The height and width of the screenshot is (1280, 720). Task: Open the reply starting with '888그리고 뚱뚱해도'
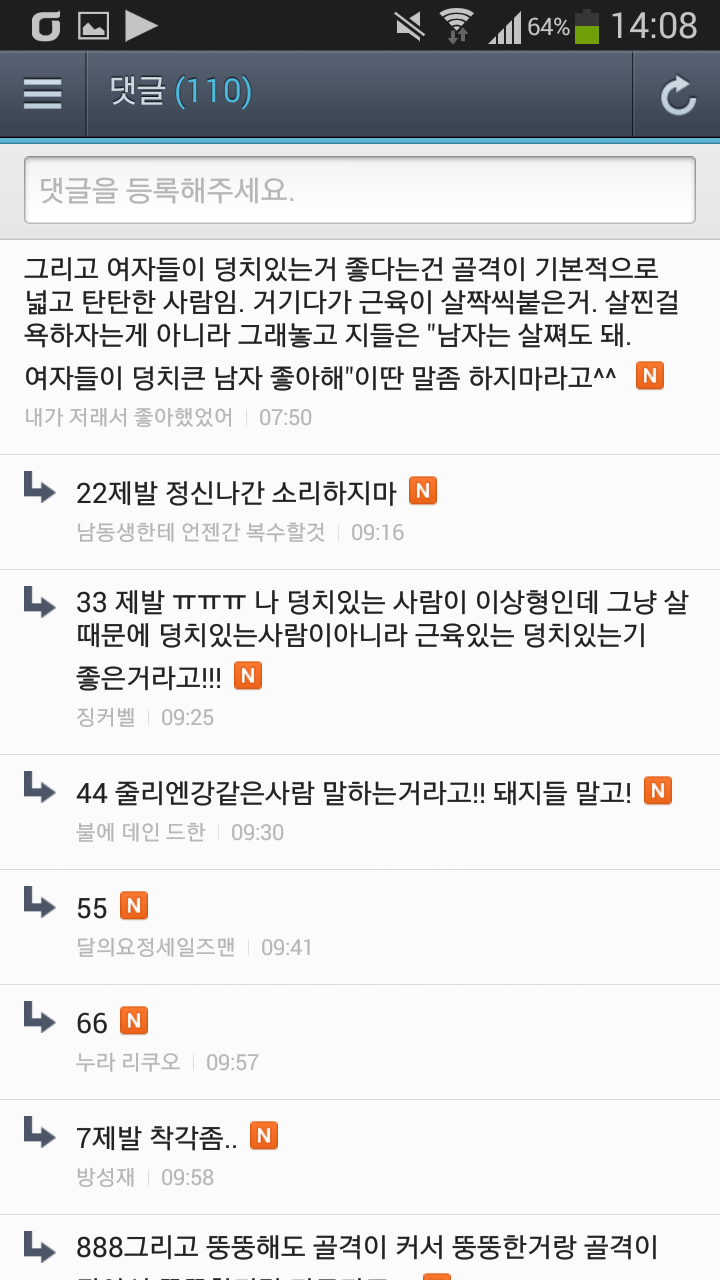pyautogui.click(x=366, y=1248)
